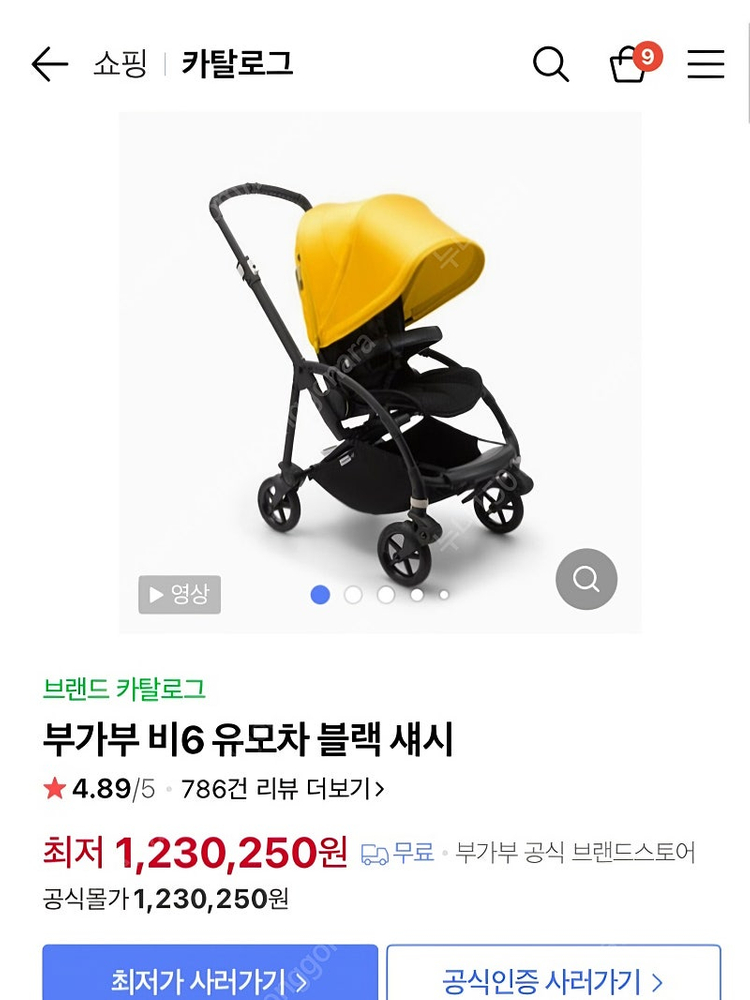The width and height of the screenshot is (750, 1000).
Task: Click the red star rating icon
Action: coord(57,788)
